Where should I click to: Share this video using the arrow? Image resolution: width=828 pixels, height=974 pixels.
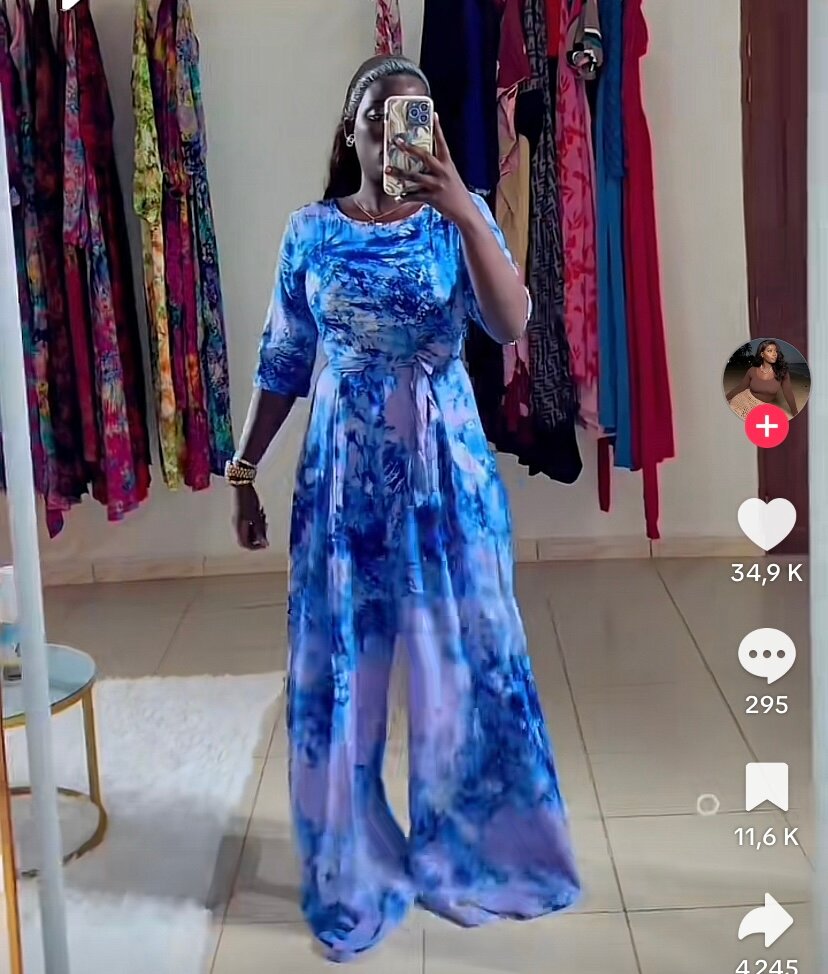click(766, 920)
